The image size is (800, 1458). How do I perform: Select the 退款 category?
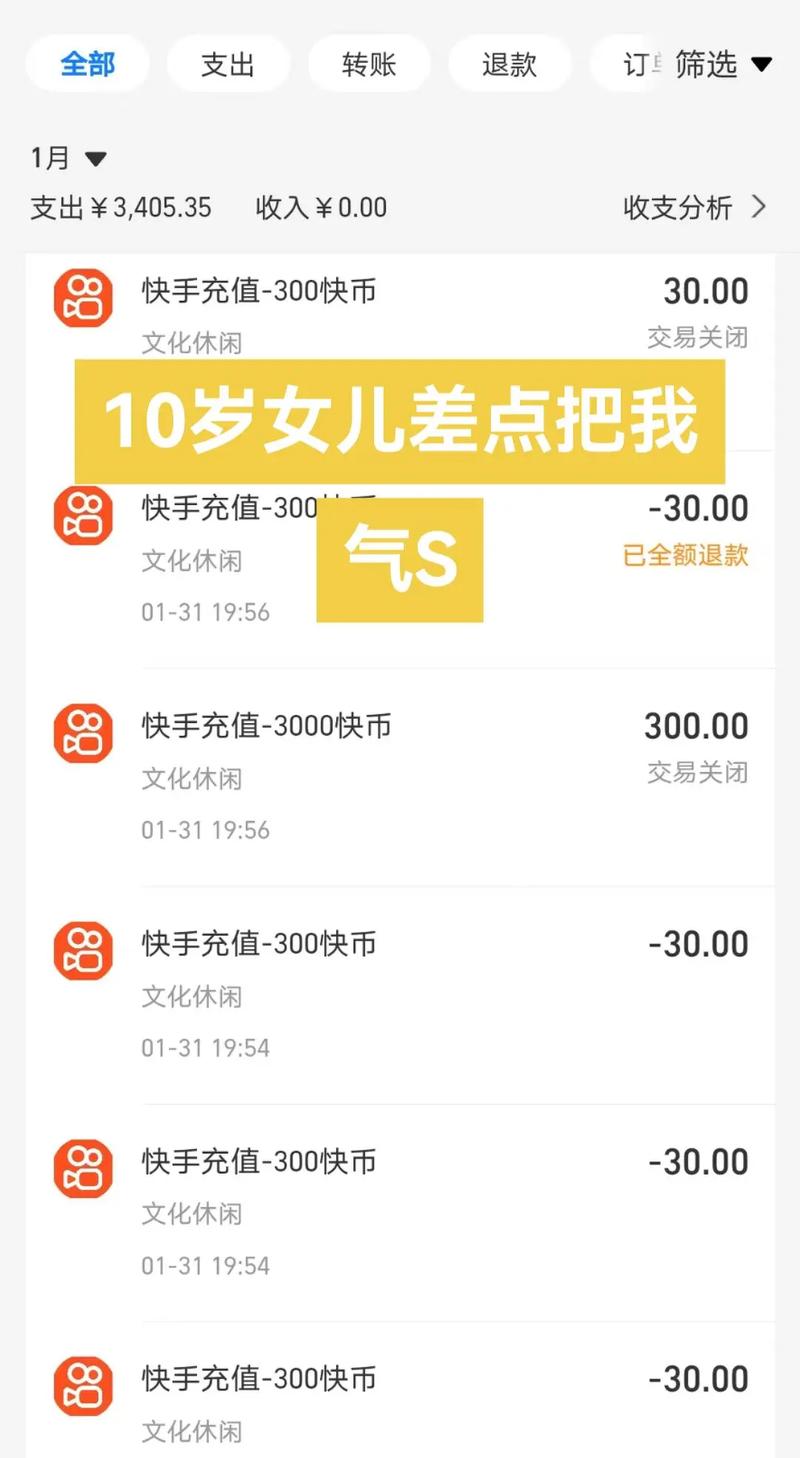coord(510,63)
